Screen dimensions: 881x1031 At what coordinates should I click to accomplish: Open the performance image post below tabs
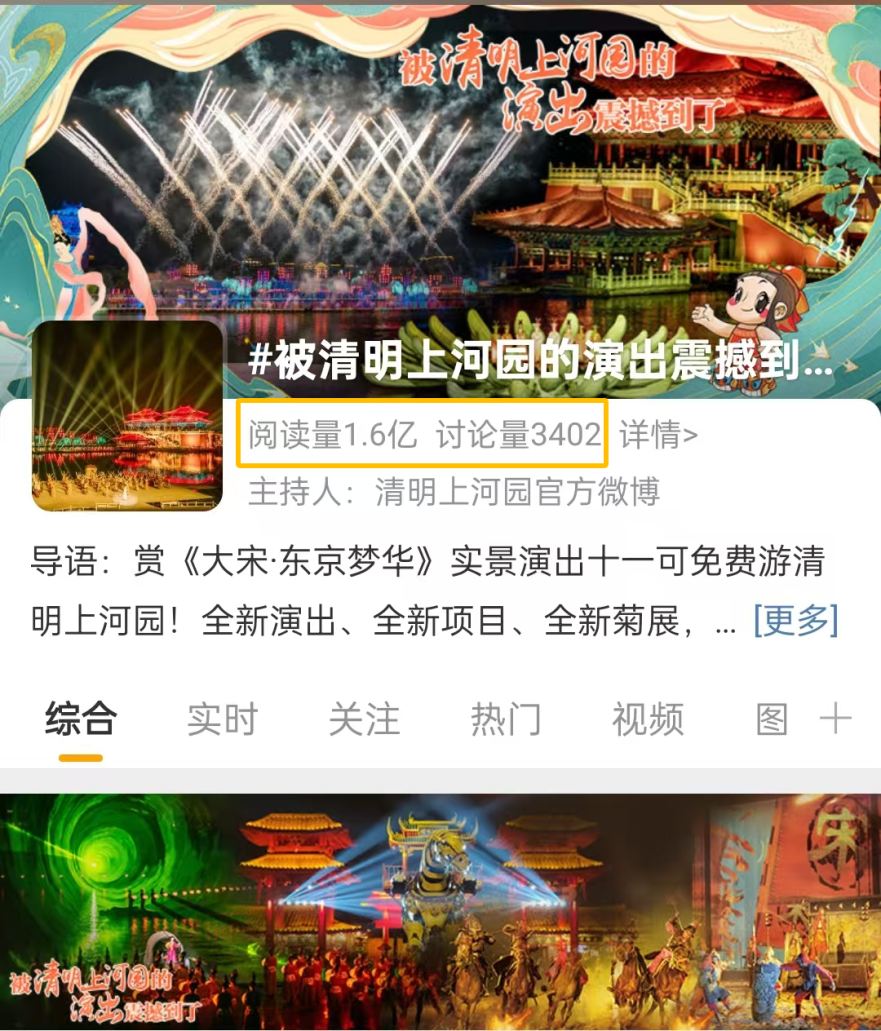pyautogui.click(x=440, y=911)
